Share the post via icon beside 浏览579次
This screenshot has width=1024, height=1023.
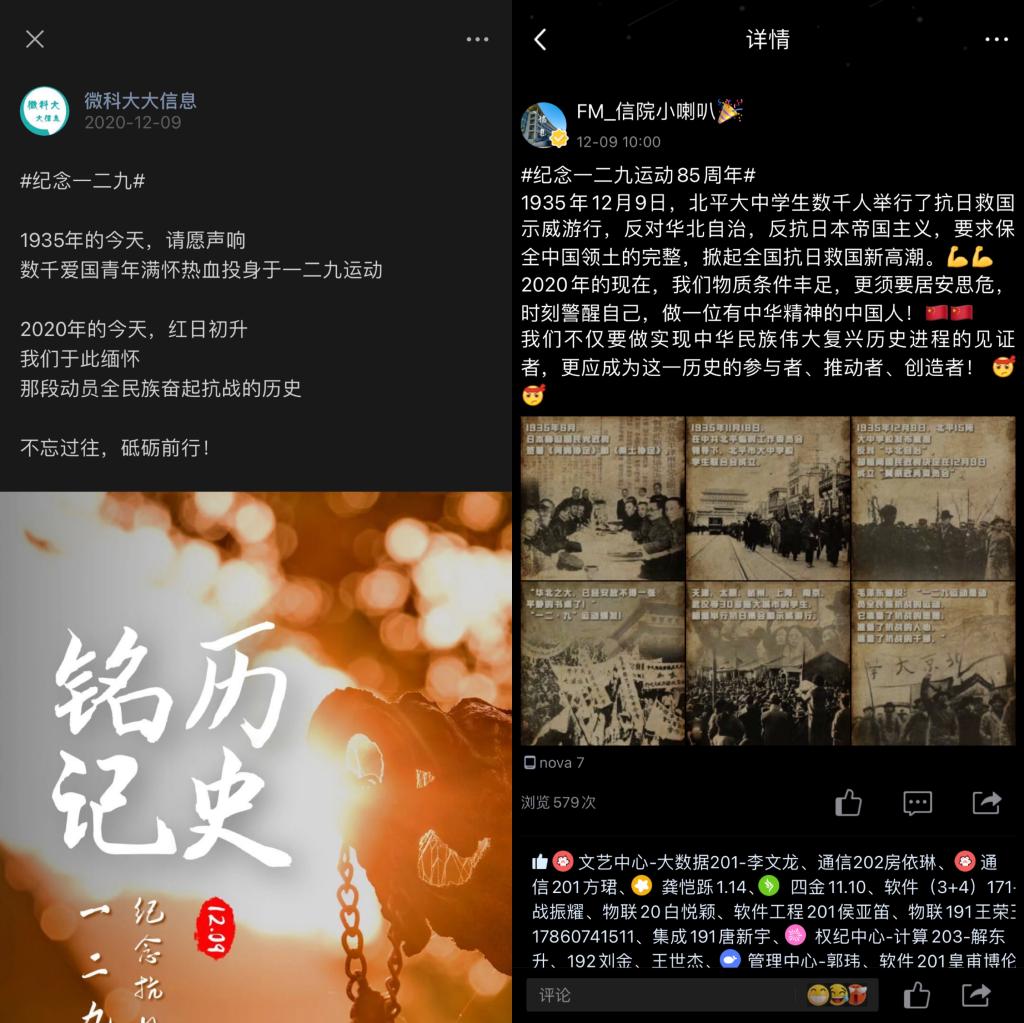click(986, 802)
